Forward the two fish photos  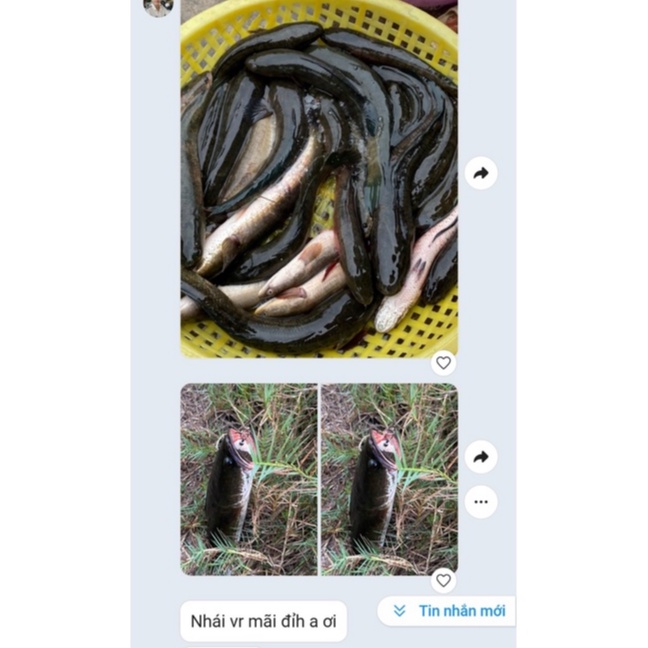tap(481, 457)
